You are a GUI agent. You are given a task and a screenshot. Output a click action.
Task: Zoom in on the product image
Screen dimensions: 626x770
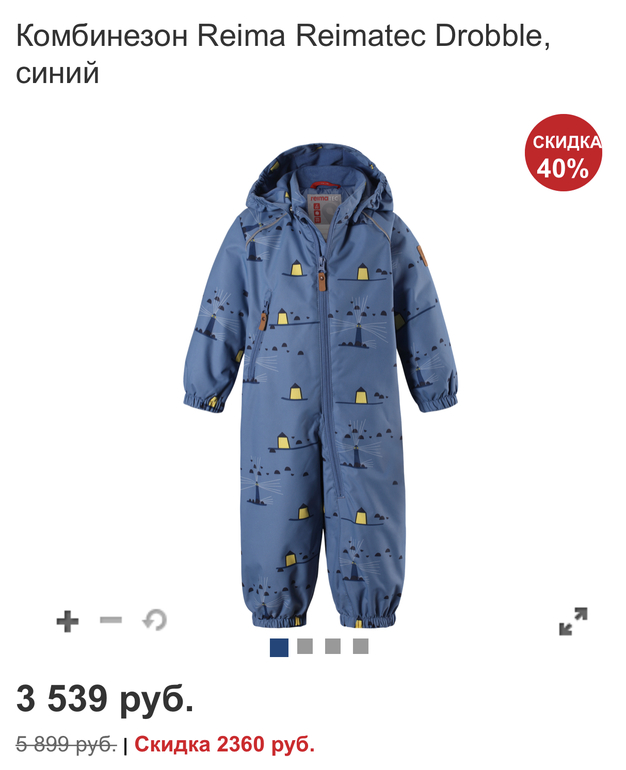67,622
